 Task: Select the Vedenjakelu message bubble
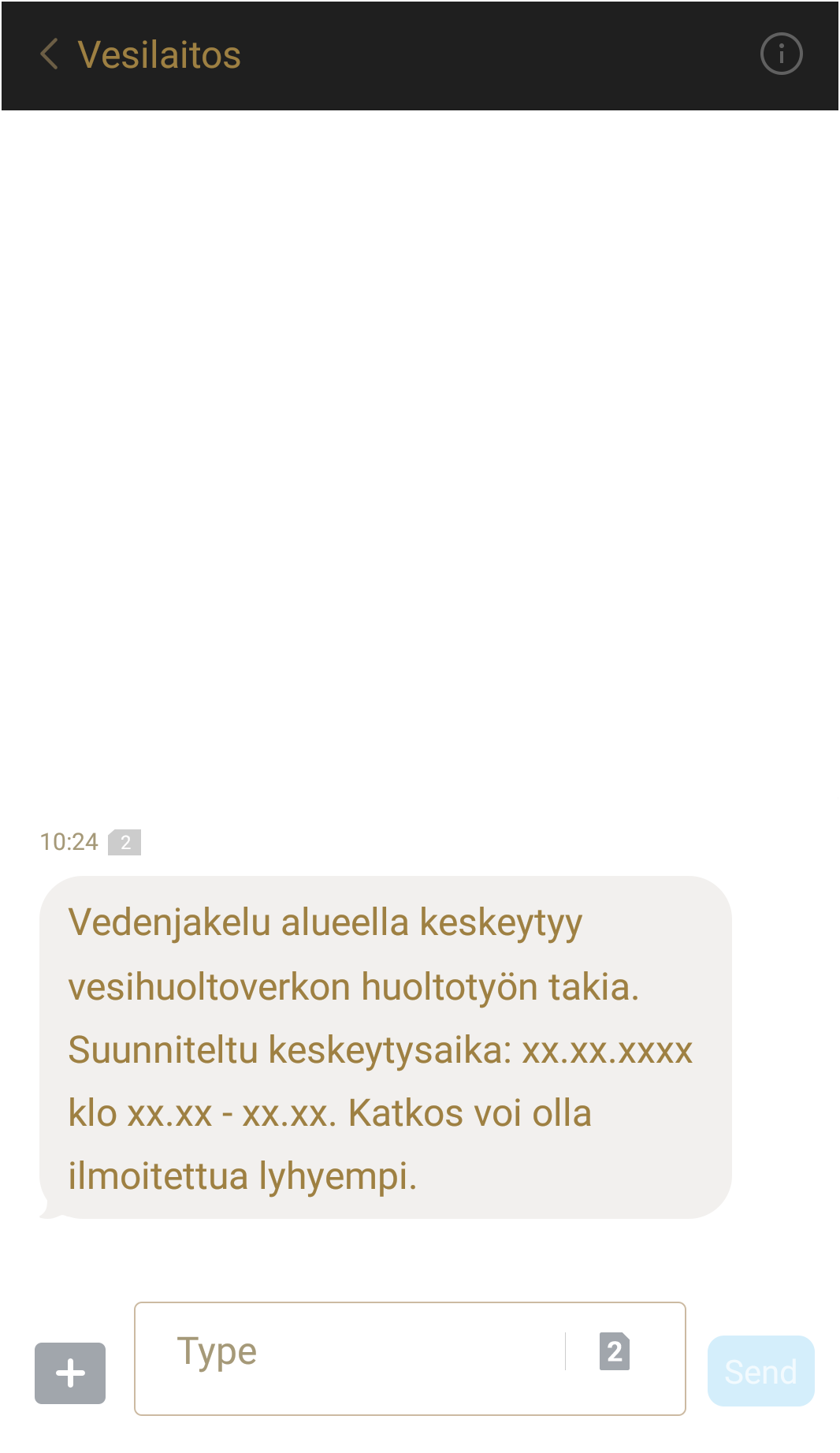pos(385,1048)
